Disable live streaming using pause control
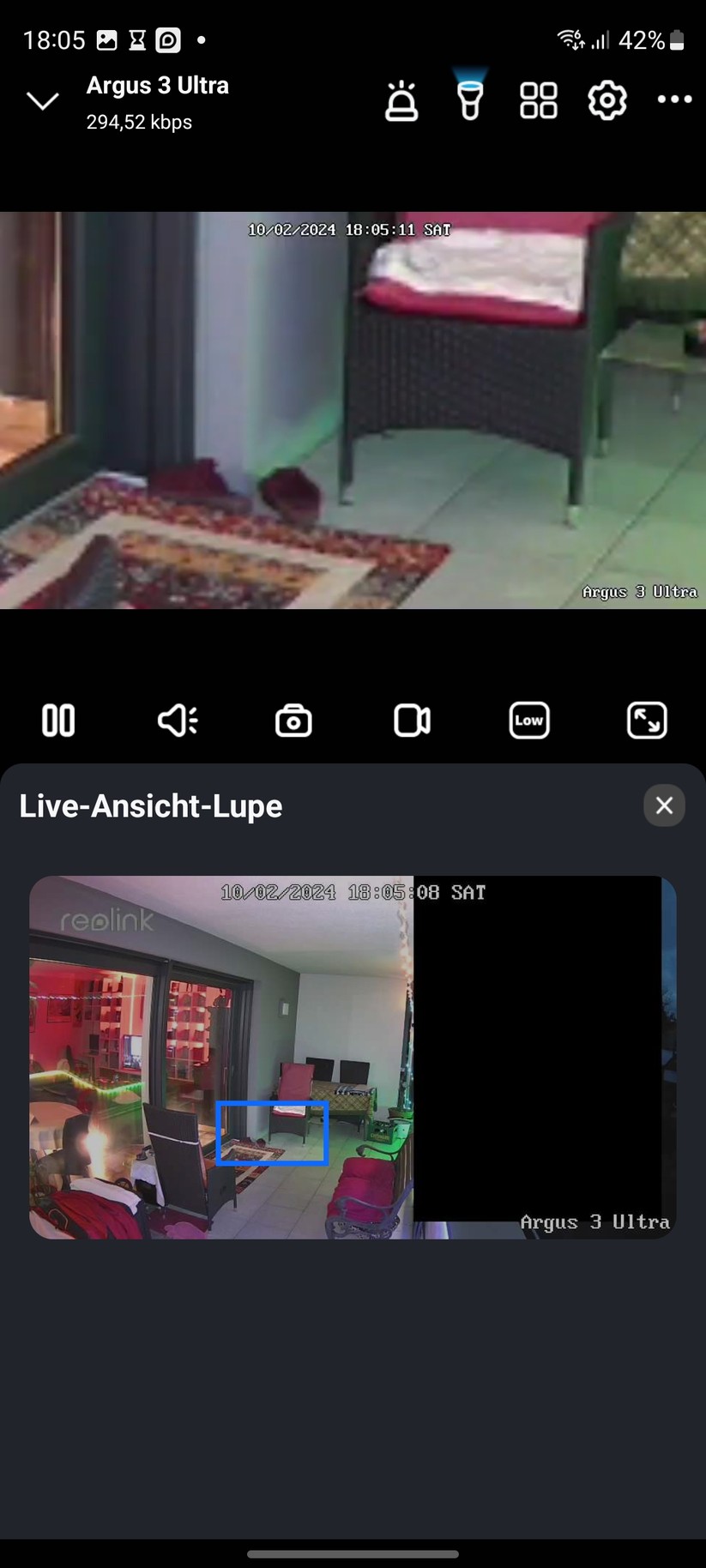The height and width of the screenshot is (1568, 706). [57, 721]
